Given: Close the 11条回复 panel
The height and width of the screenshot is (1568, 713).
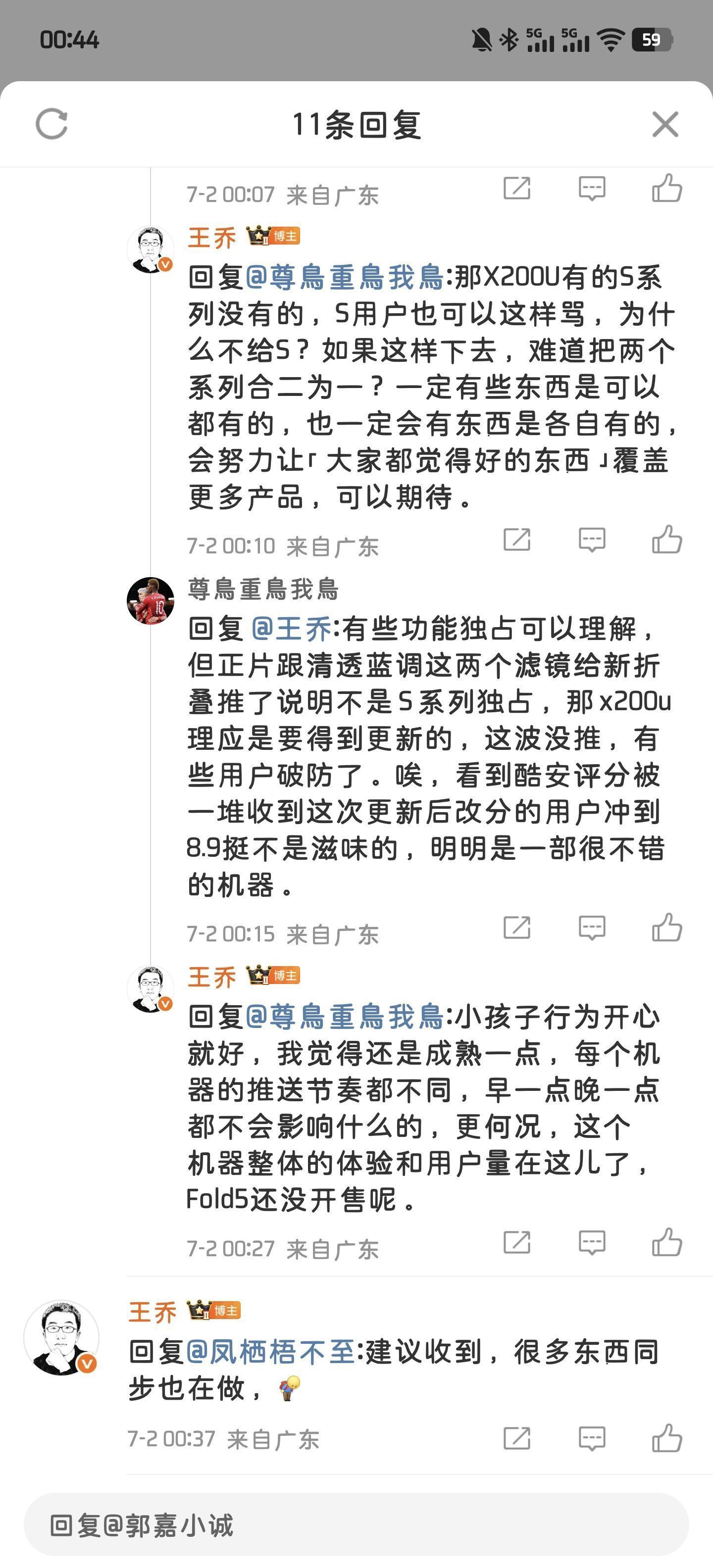Looking at the screenshot, I should tap(665, 124).
